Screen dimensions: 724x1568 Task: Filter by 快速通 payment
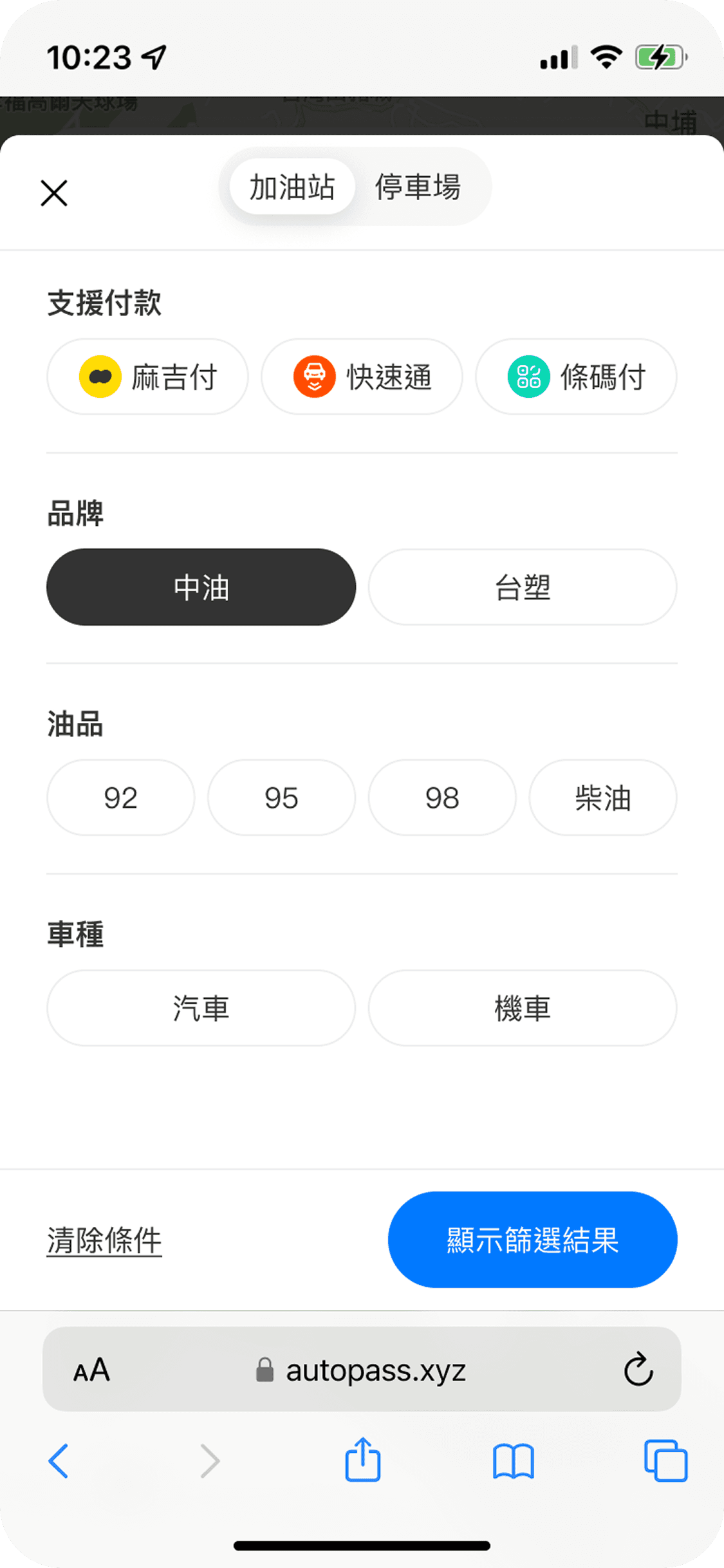(x=362, y=377)
